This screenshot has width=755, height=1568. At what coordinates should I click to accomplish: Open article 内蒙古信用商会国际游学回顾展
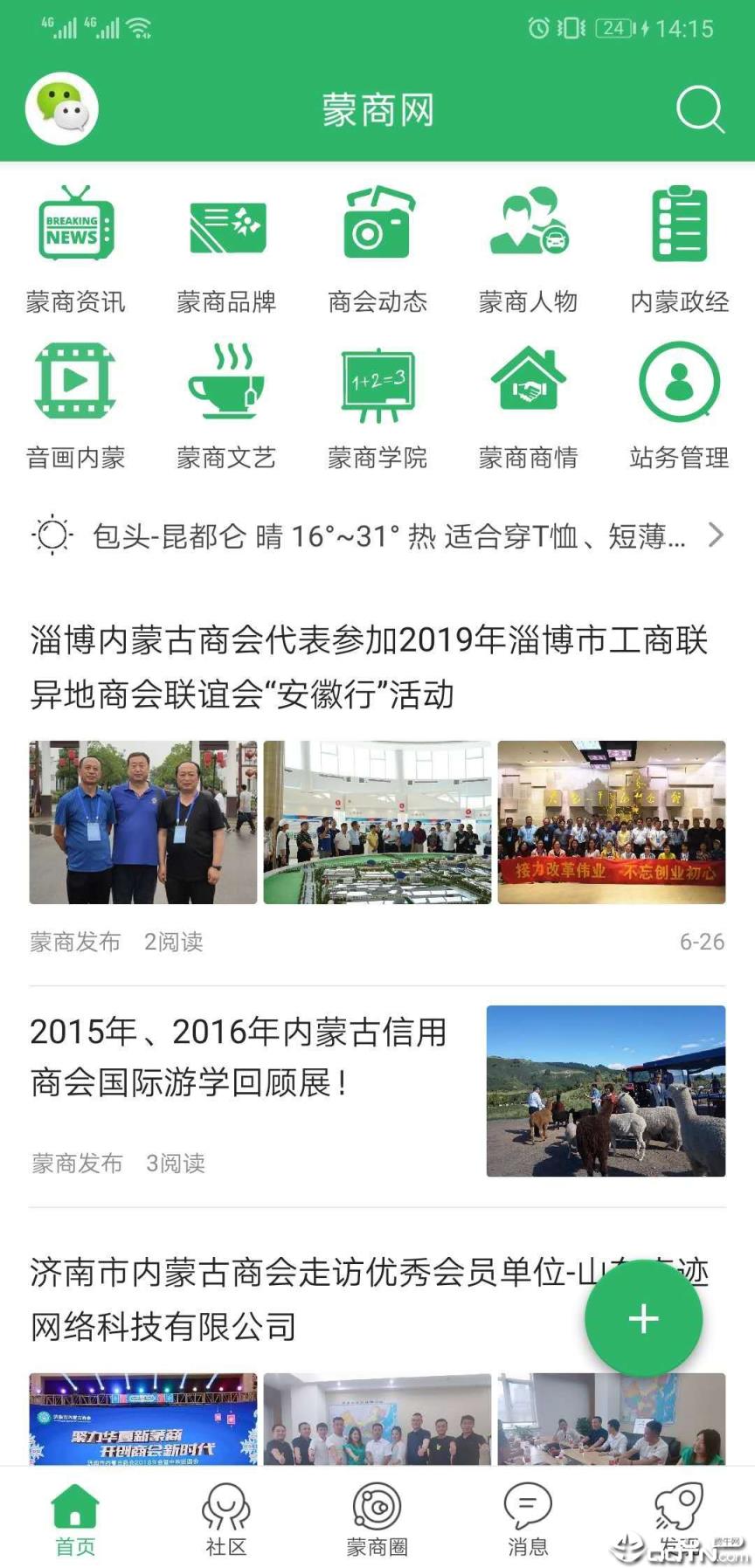(x=239, y=1057)
